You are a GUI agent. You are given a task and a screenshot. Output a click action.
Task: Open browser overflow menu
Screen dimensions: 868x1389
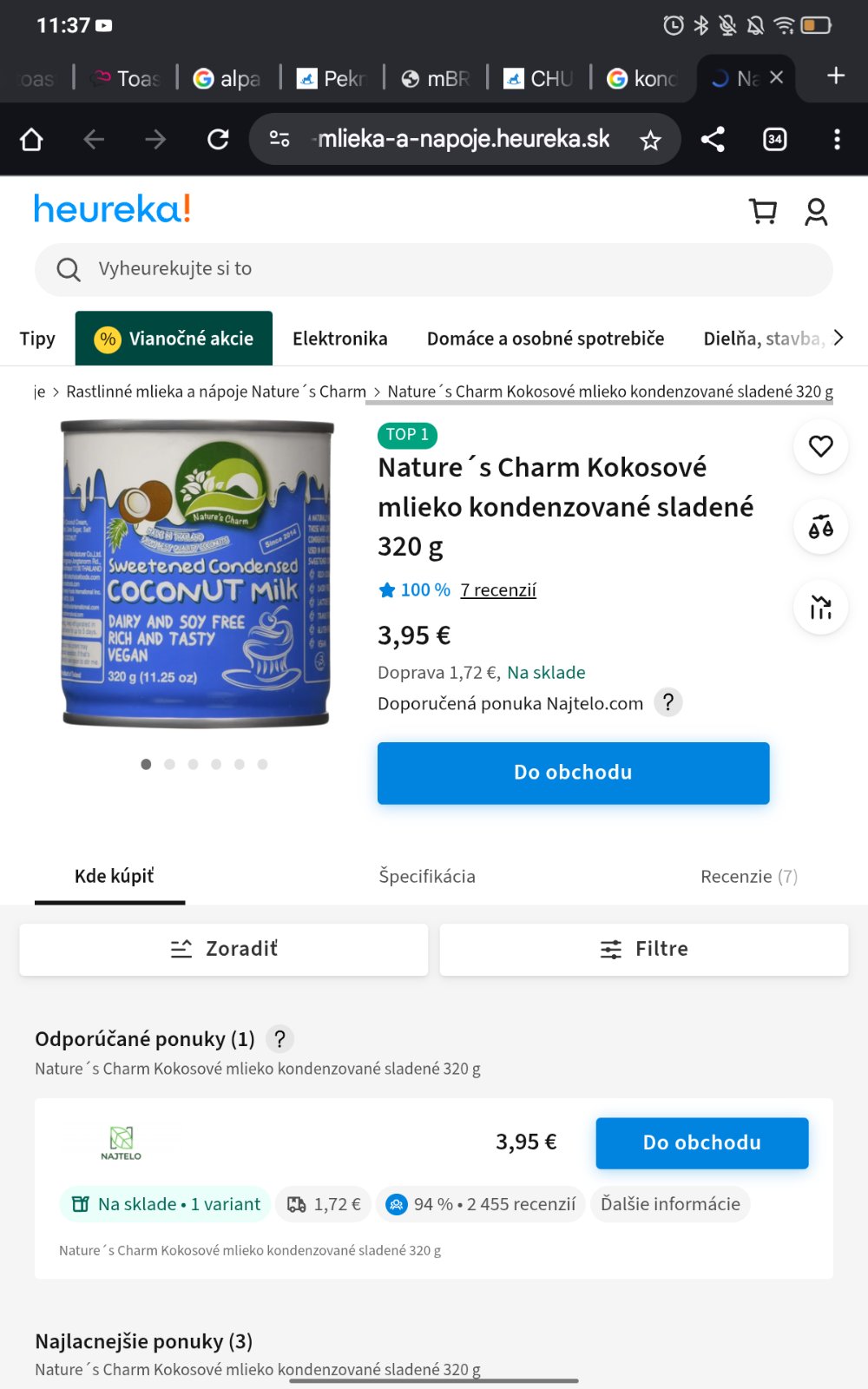pyautogui.click(x=837, y=140)
